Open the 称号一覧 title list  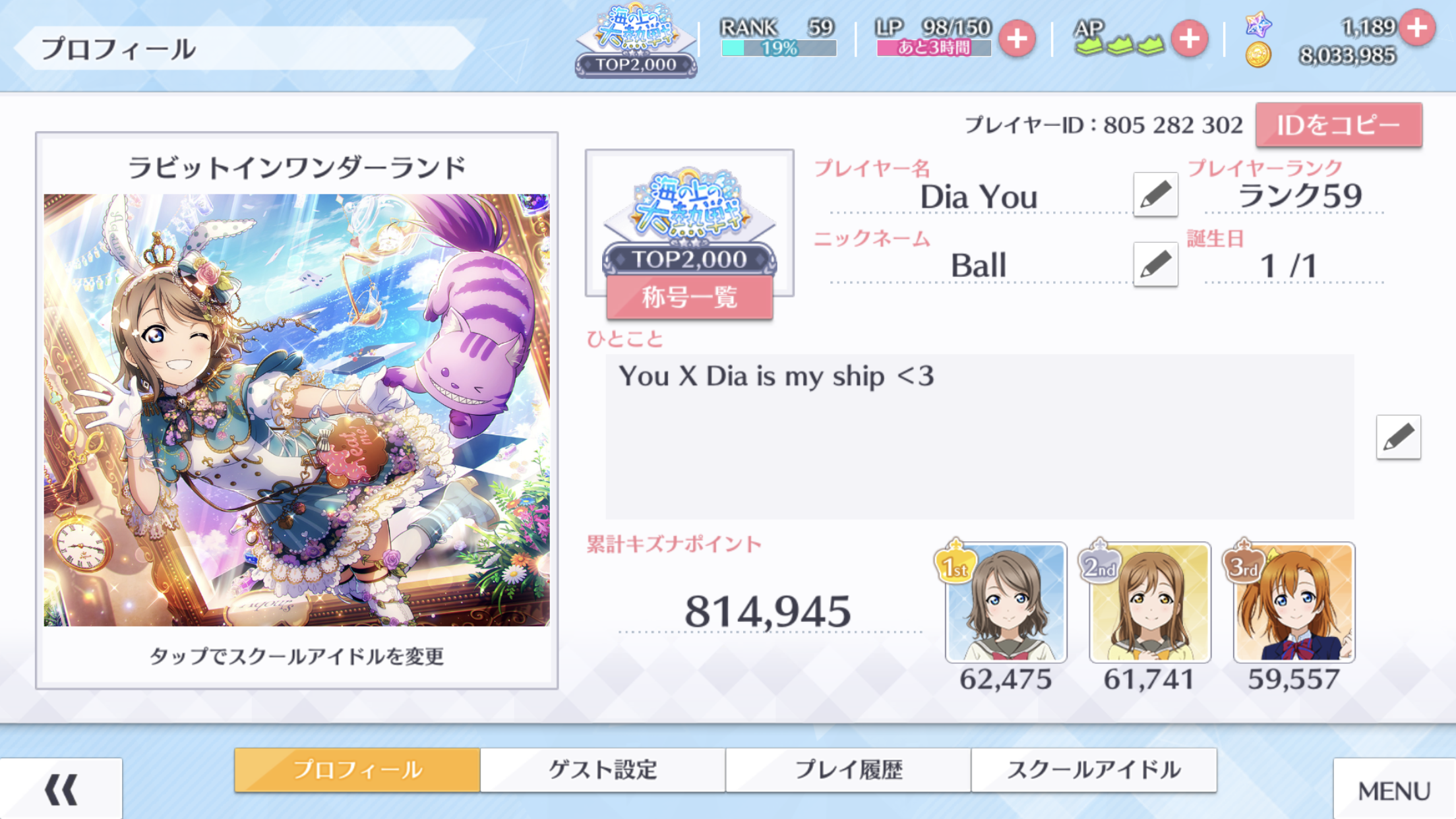tap(689, 298)
